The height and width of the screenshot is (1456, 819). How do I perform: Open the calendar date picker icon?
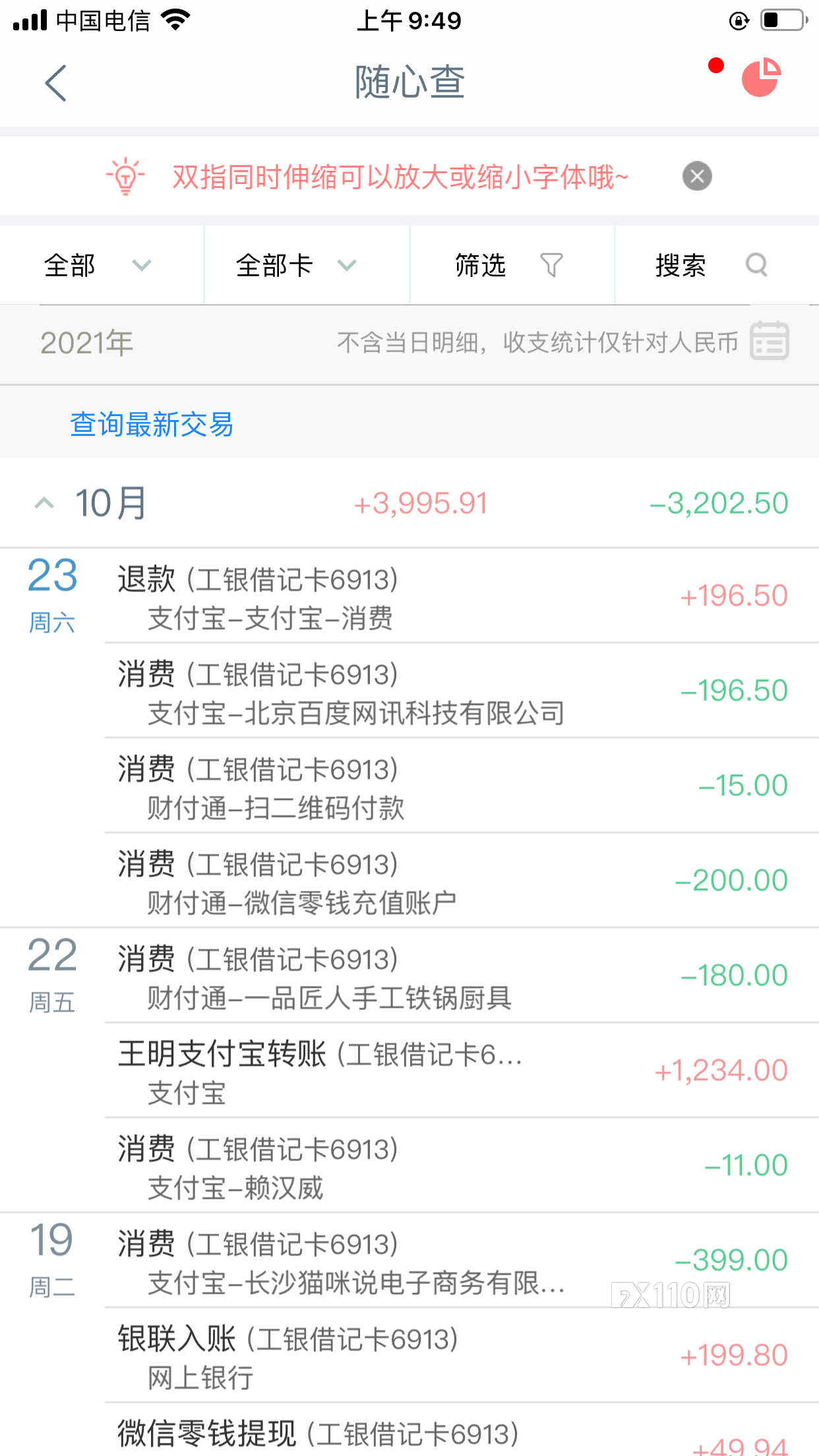770,341
